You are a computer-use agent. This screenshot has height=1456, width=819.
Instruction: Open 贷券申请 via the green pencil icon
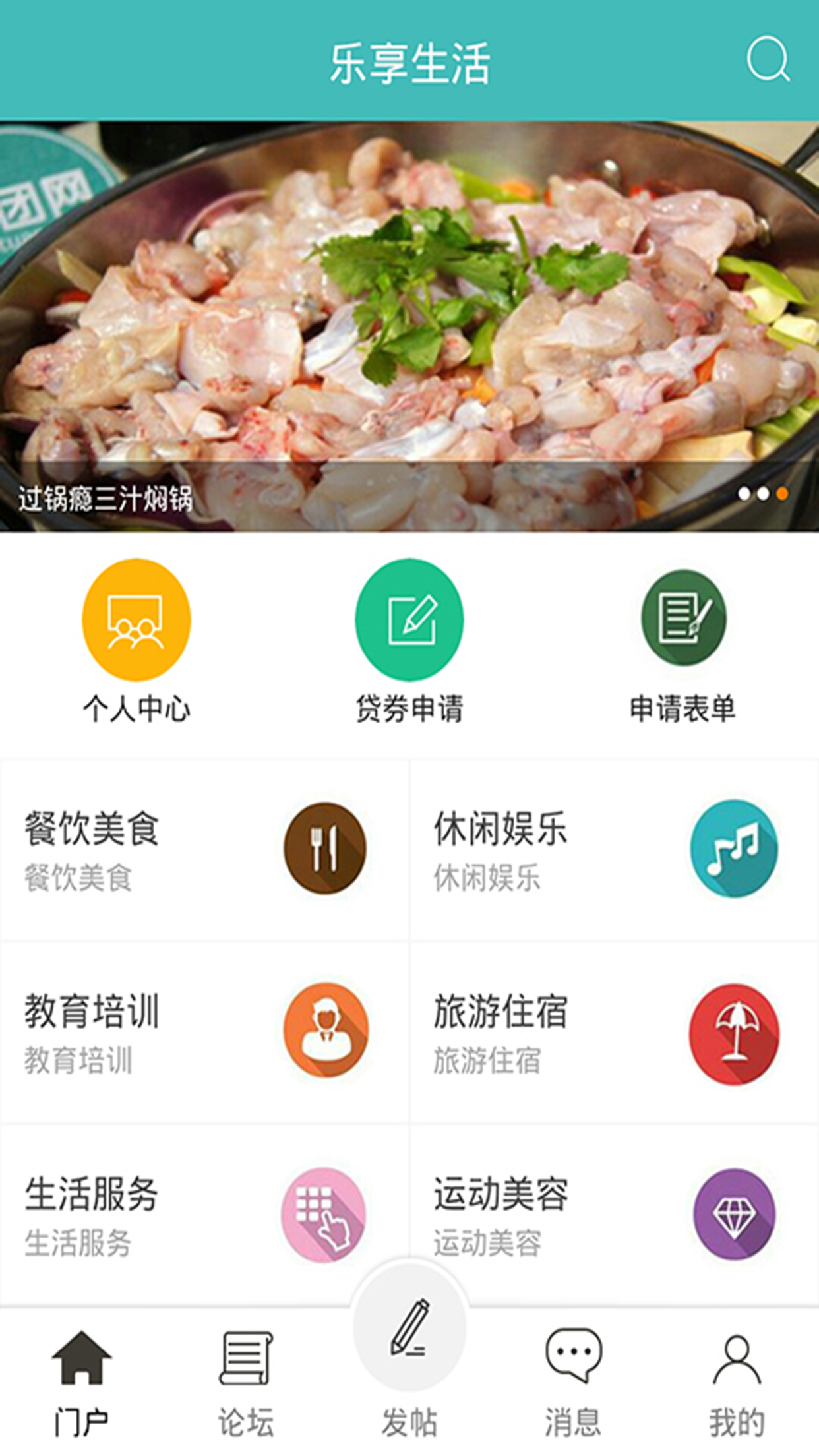click(409, 620)
